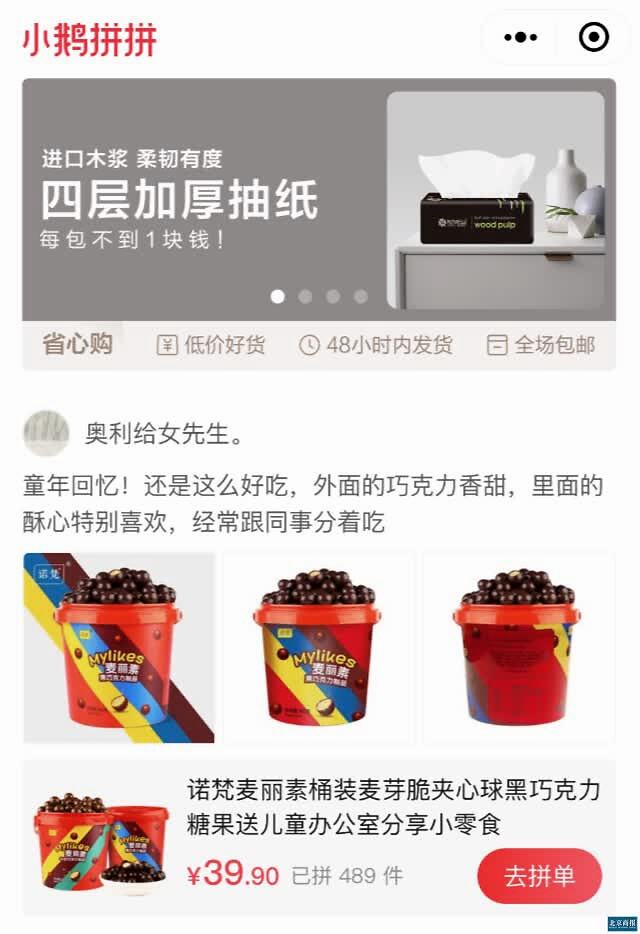This screenshot has width=640, height=934.
Task: Tap 去拼单 to join the group buy
Action: [x=539, y=876]
